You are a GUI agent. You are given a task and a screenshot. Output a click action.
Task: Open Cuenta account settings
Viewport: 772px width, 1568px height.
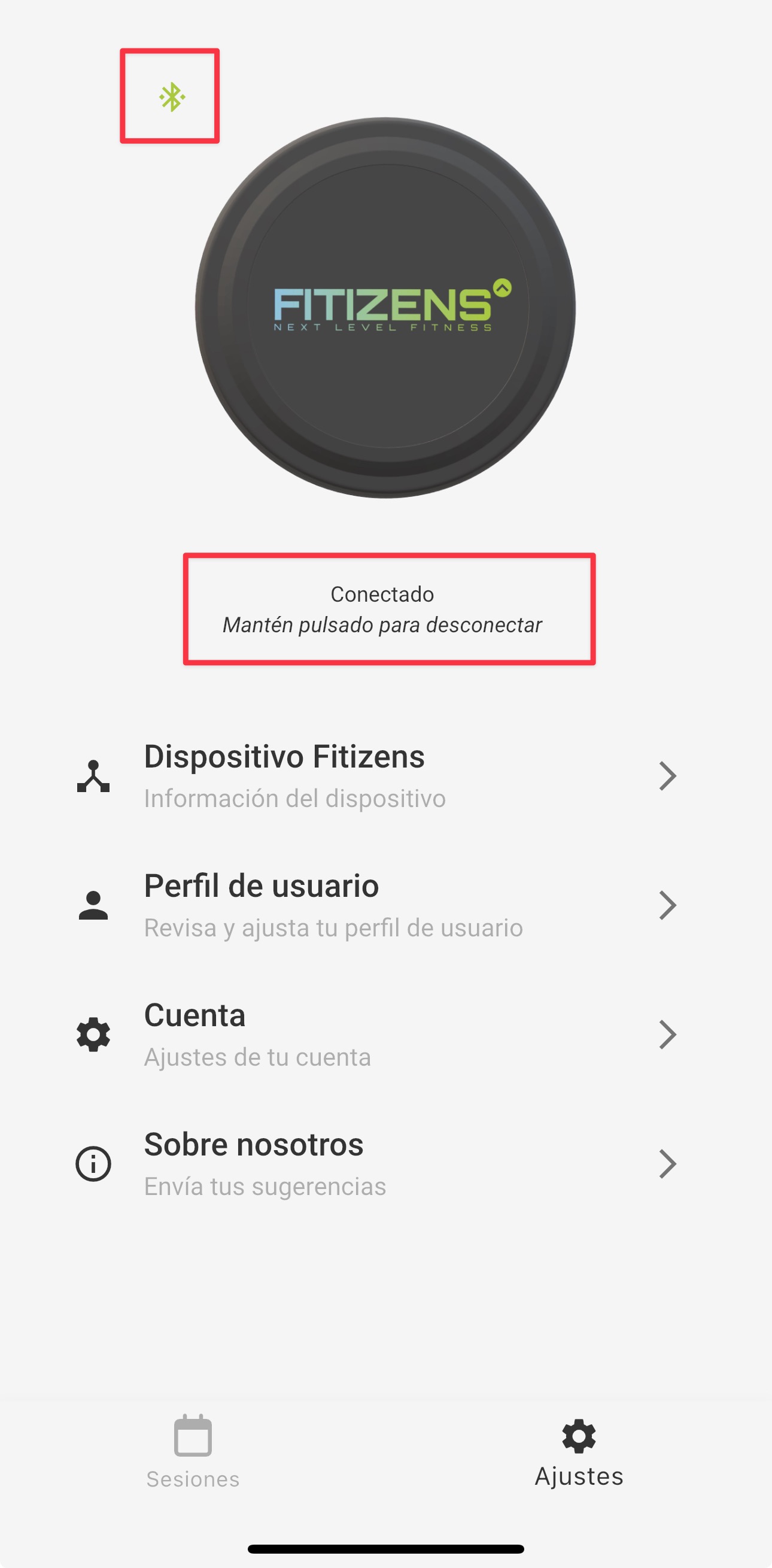377,1034
